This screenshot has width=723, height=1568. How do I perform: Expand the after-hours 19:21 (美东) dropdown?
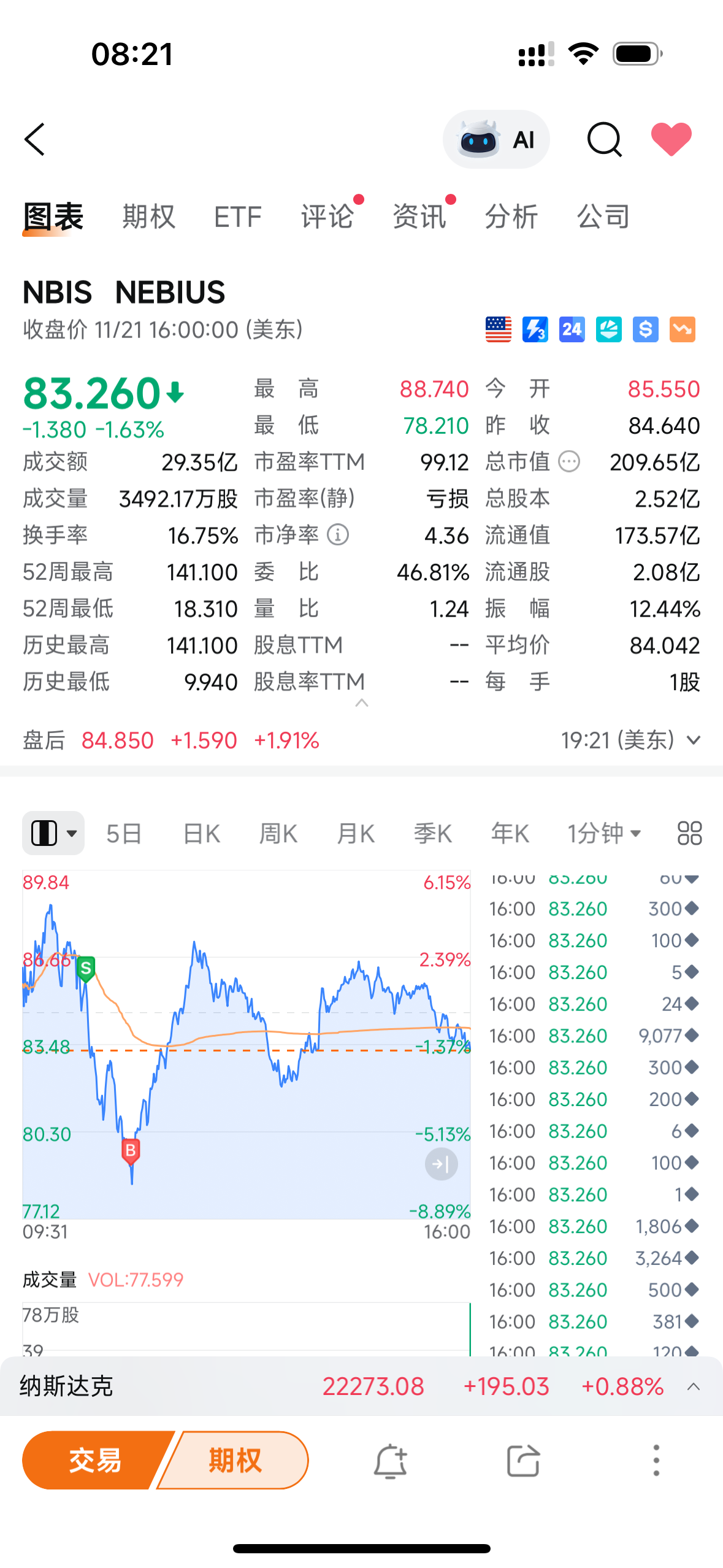tap(632, 740)
